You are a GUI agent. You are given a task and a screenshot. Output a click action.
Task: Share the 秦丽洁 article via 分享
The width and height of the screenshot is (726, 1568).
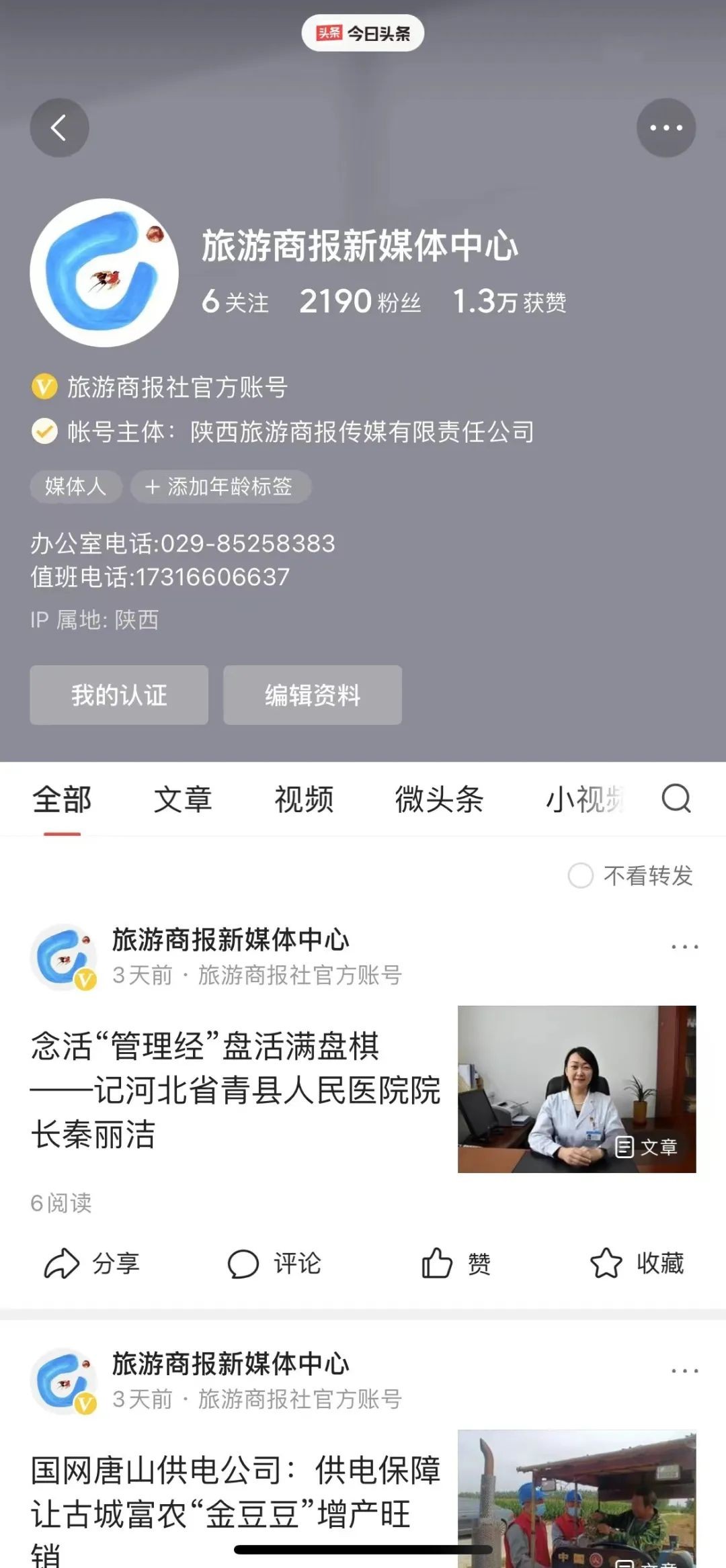(91, 1264)
